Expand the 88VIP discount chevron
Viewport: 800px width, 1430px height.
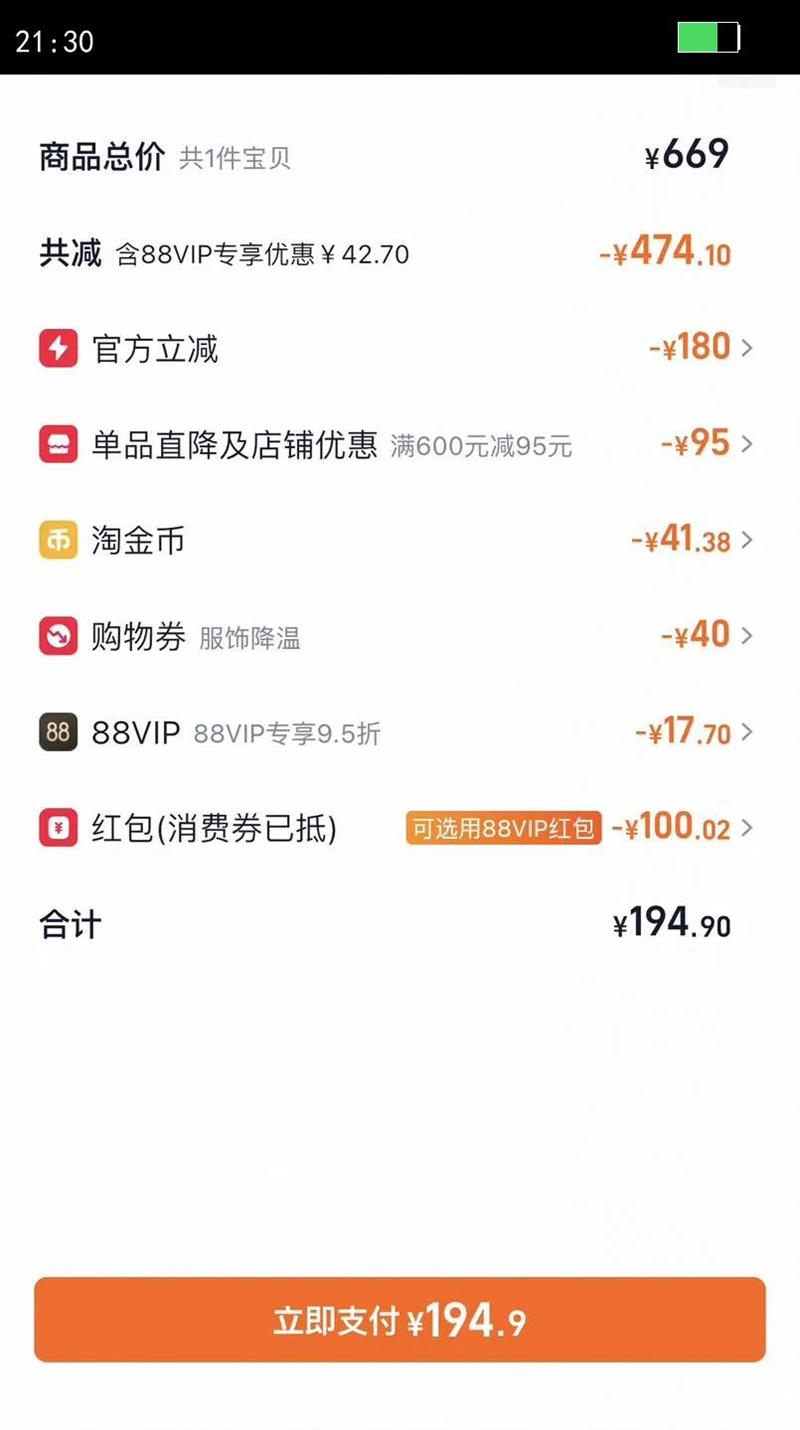tap(748, 732)
